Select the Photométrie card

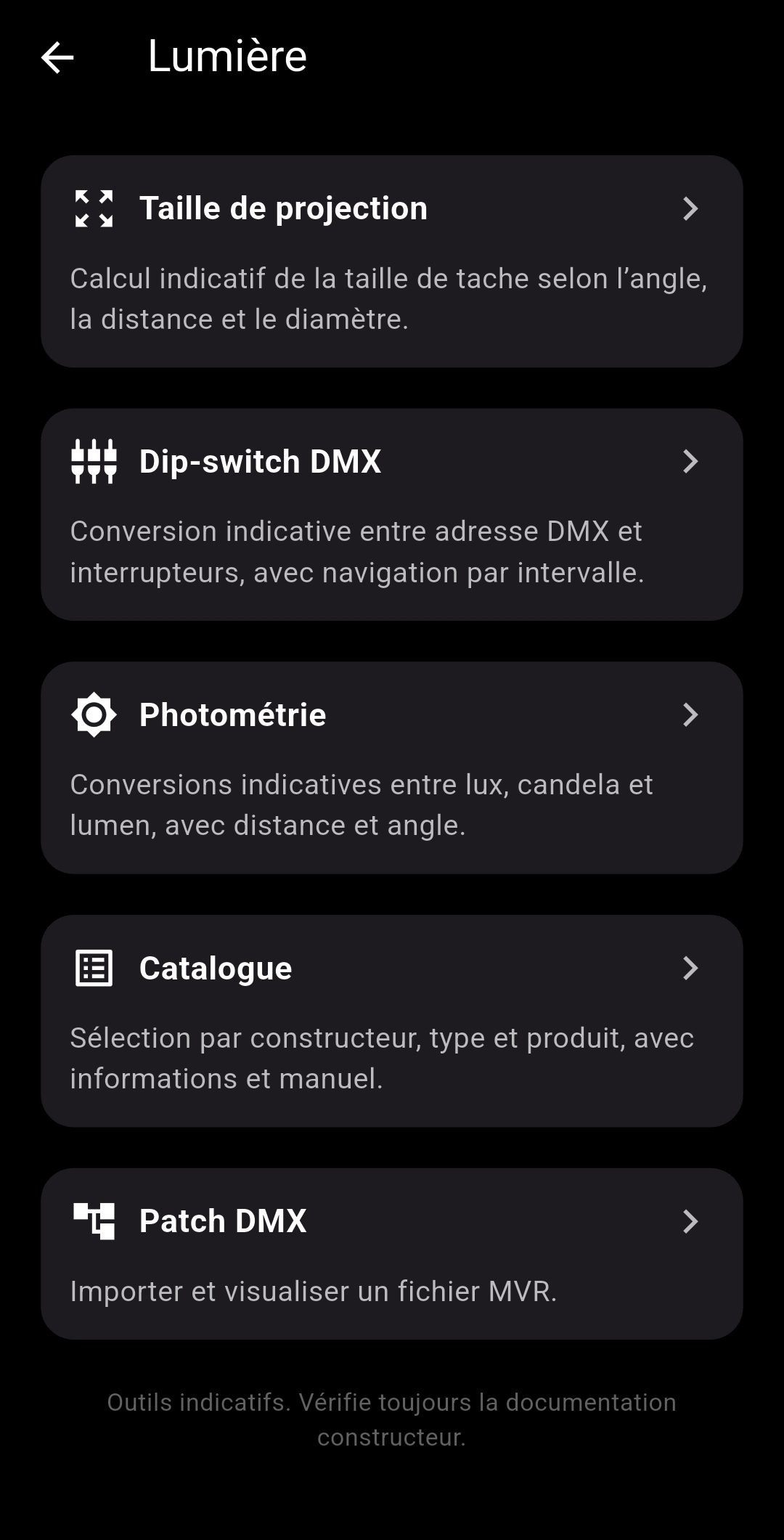pyautogui.click(x=391, y=767)
